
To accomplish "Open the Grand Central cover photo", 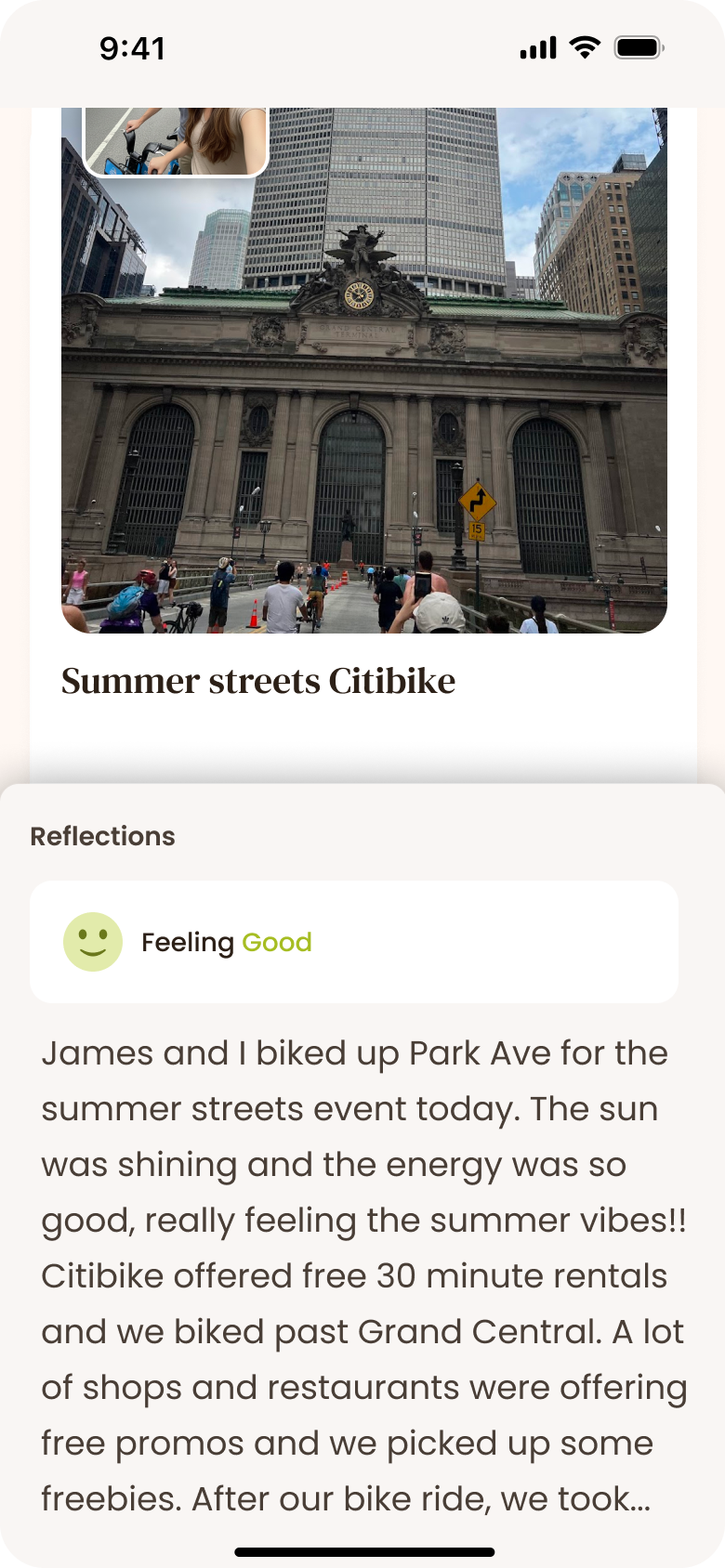I will (362, 390).
